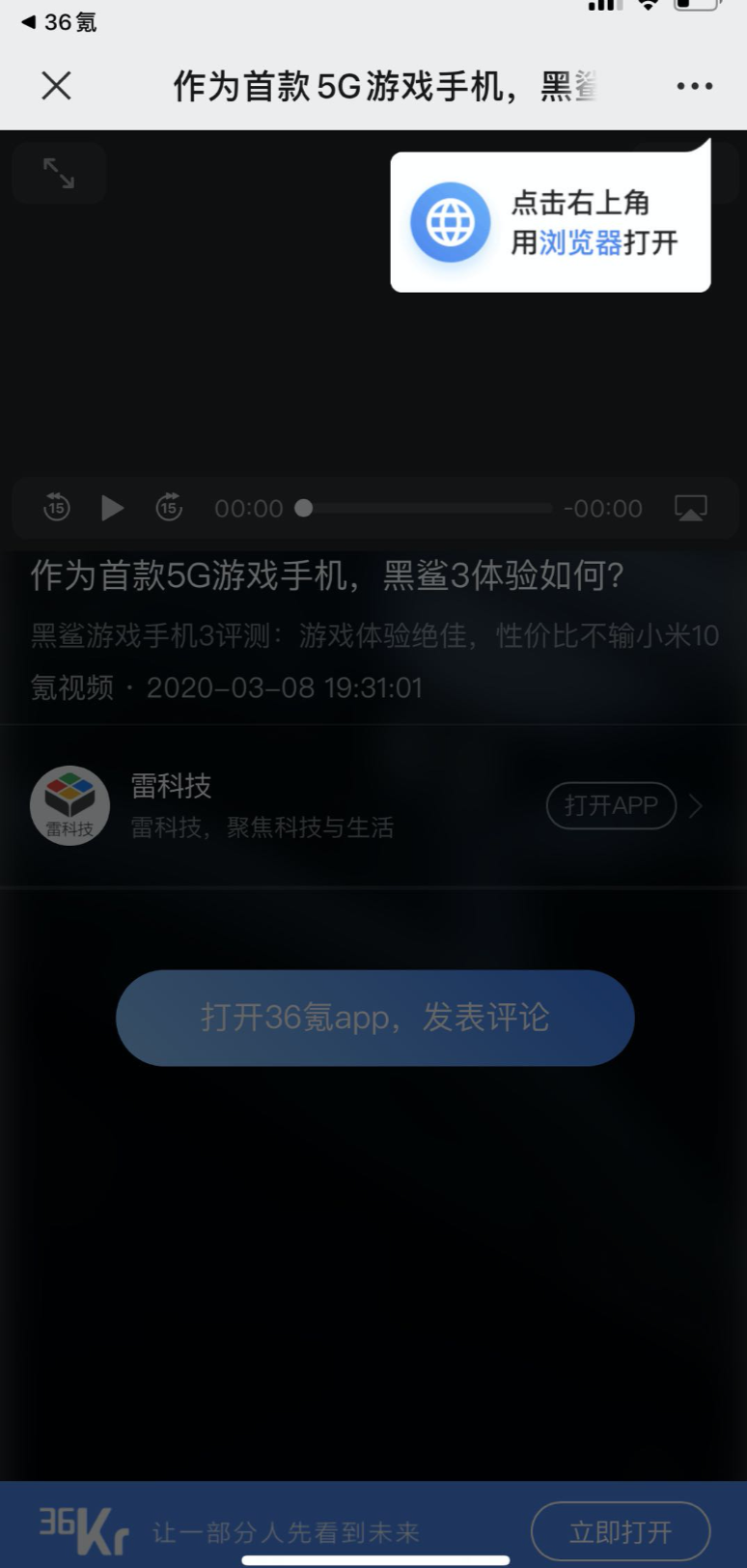The width and height of the screenshot is (747, 1568).
Task: Skip forward 15 seconds
Action: point(170,508)
